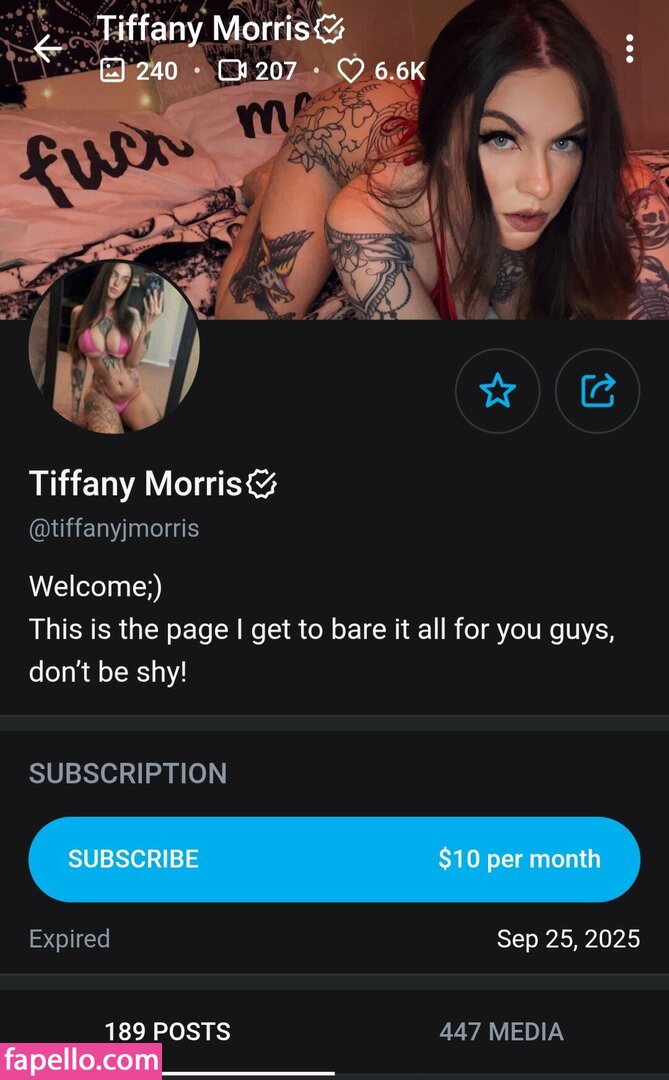Subscribe for $10 per month
The width and height of the screenshot is (669, 1080).
pos(334,859)
